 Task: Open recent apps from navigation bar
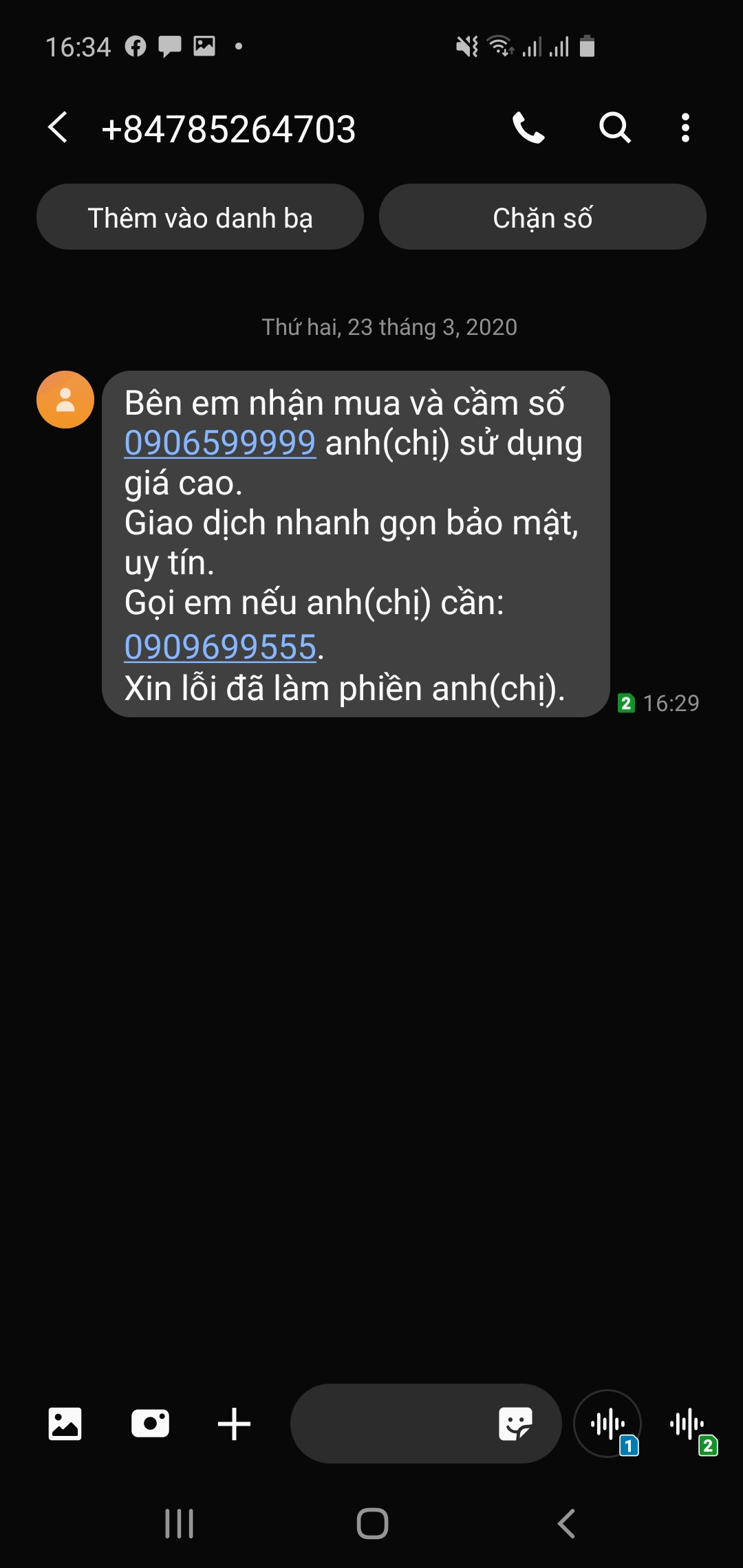click(x=180, y=1523)
